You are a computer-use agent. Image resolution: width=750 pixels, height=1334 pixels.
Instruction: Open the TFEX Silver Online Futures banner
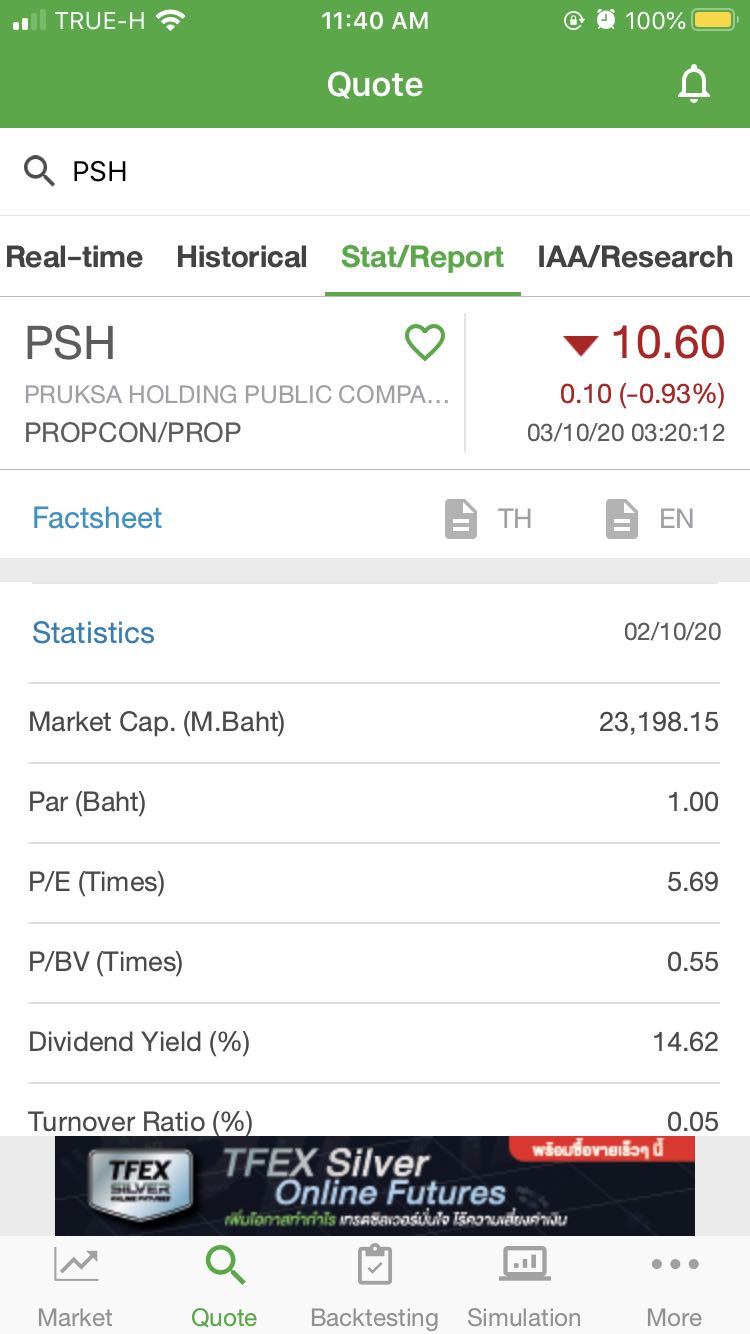pos(375,1185)
